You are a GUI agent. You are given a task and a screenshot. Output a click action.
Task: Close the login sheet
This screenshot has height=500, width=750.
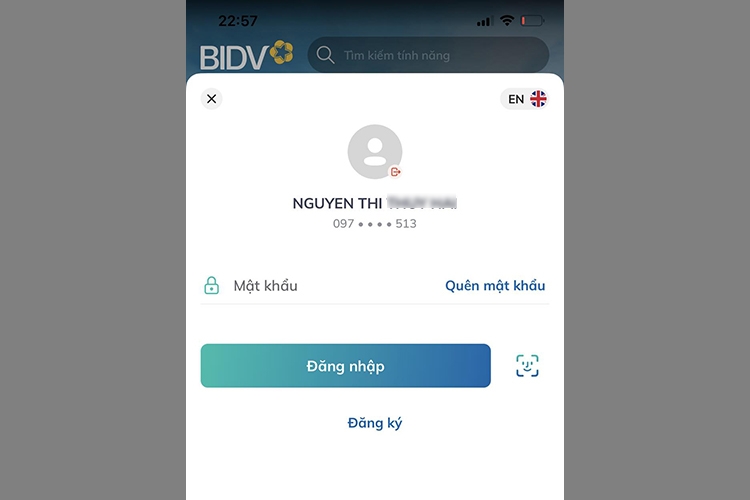coord(211,99)
